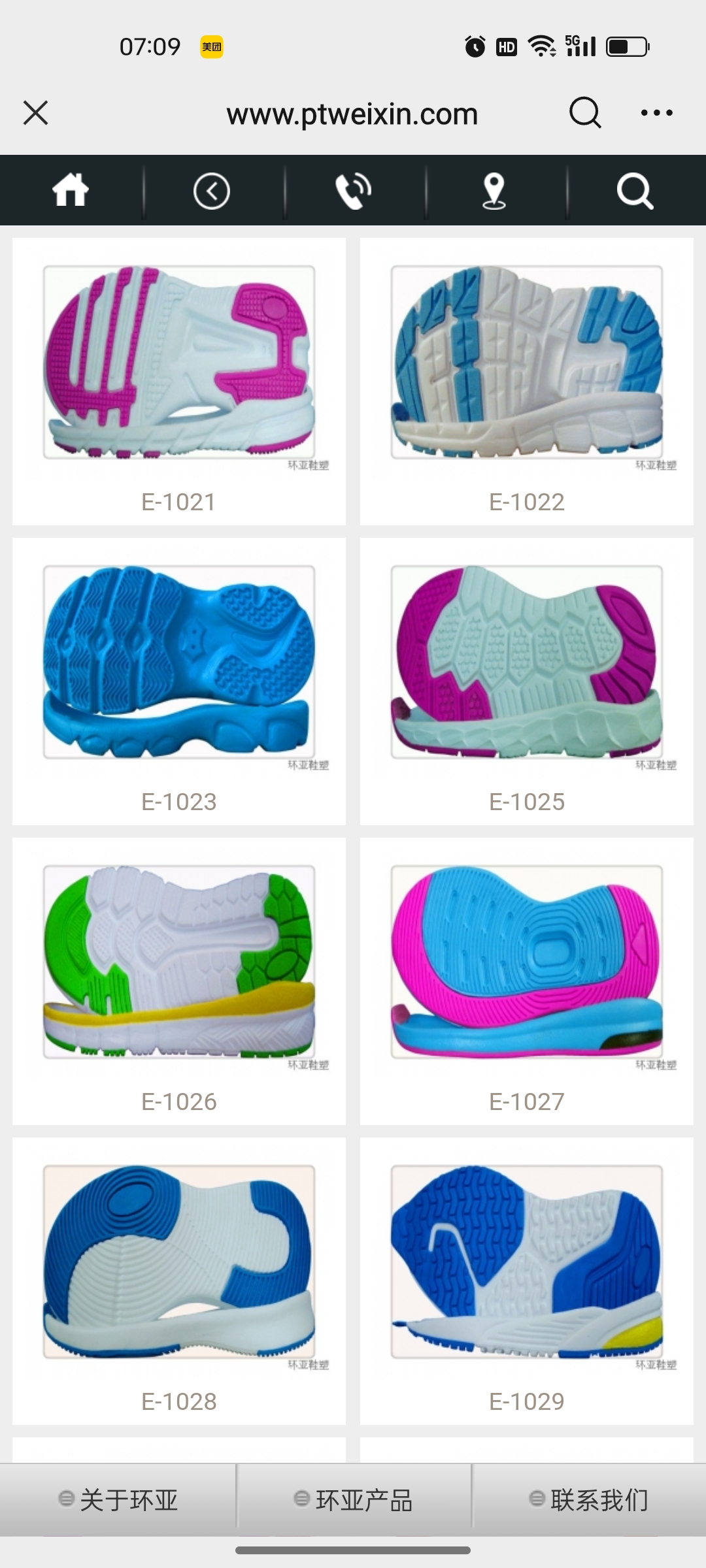Open 联系我们 contact menu

pos(589,1500)
